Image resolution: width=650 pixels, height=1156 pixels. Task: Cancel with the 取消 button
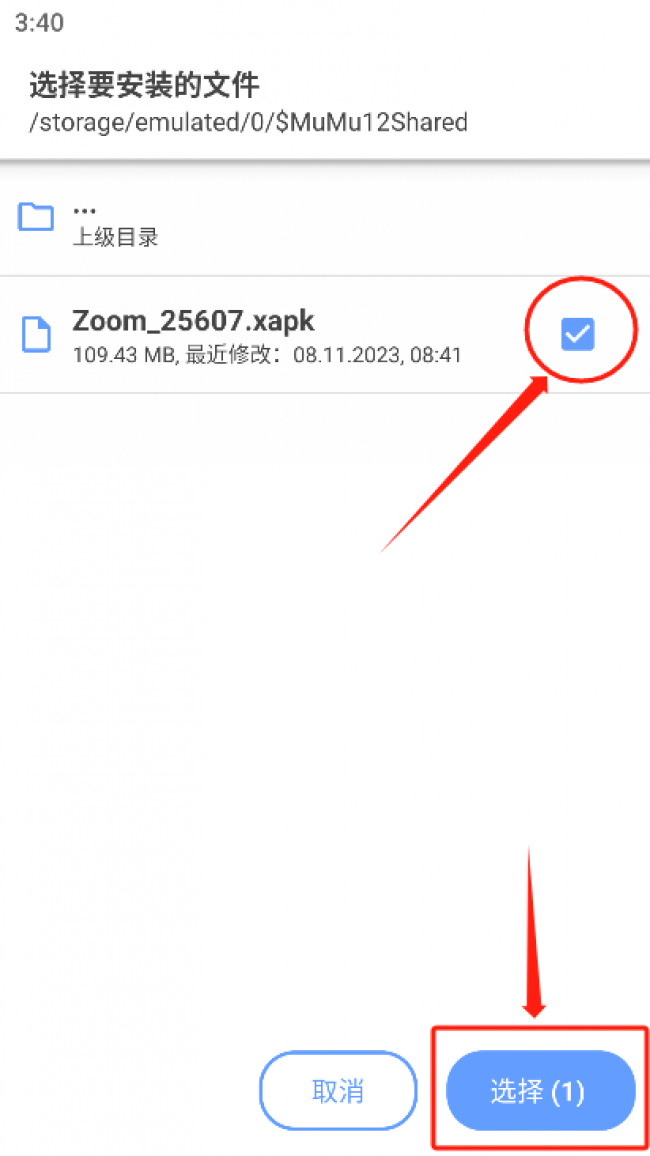pos(338,1091)
